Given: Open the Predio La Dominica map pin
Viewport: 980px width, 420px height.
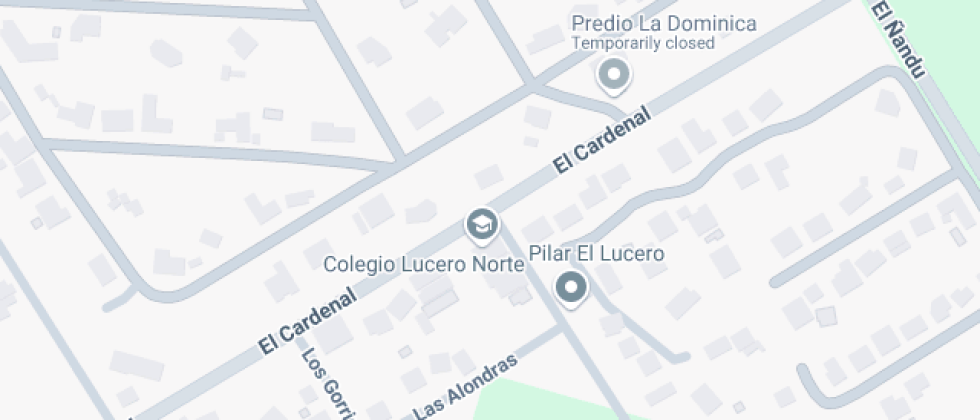Looking at the screenshot, I should click(x=613, y=74).
